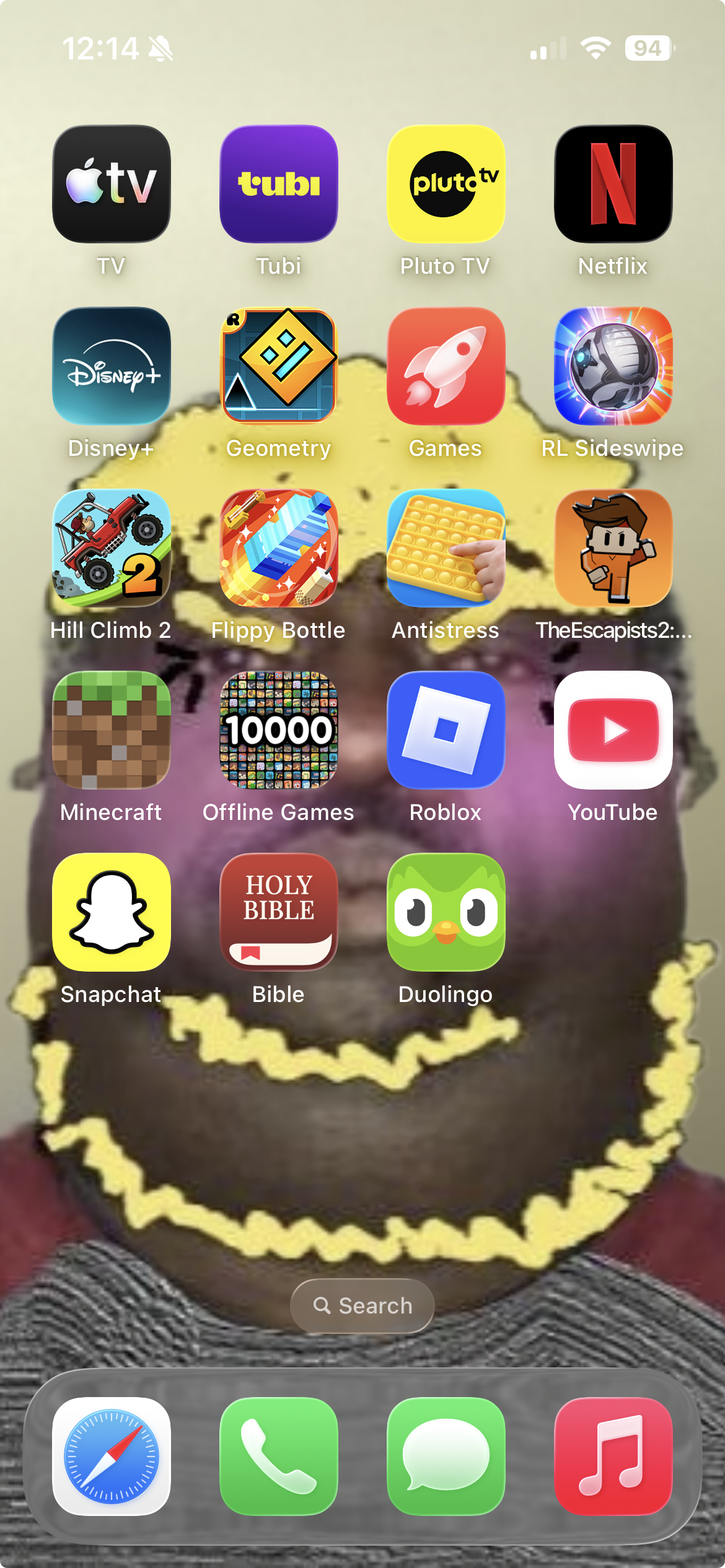The width and height of the screenshot is (725, 1568).
Task: Start Geometry Dash
Action: tap(279, 366)
